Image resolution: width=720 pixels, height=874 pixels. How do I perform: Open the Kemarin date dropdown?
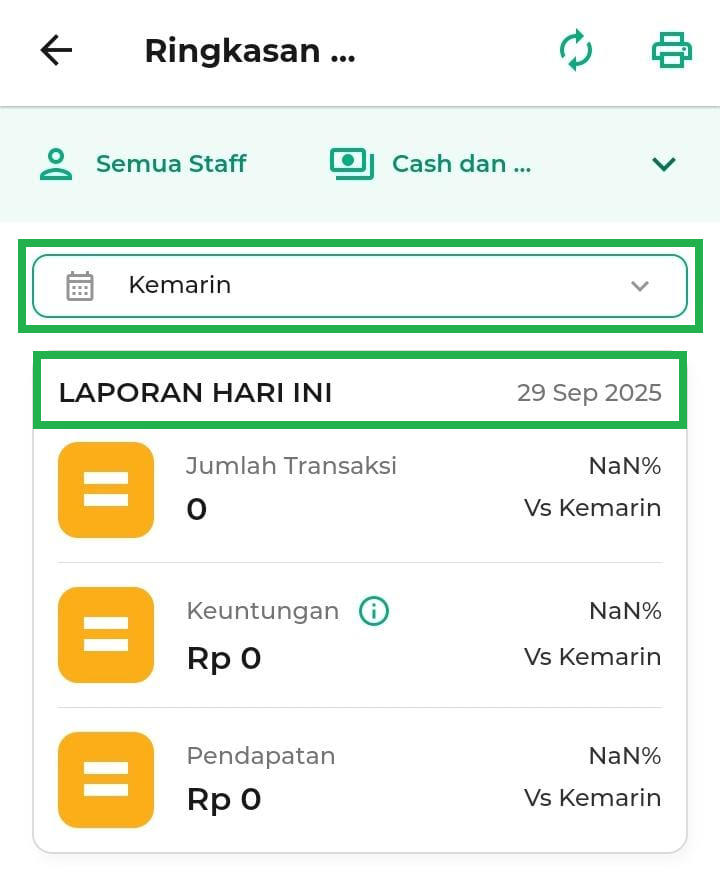point(360,286)
